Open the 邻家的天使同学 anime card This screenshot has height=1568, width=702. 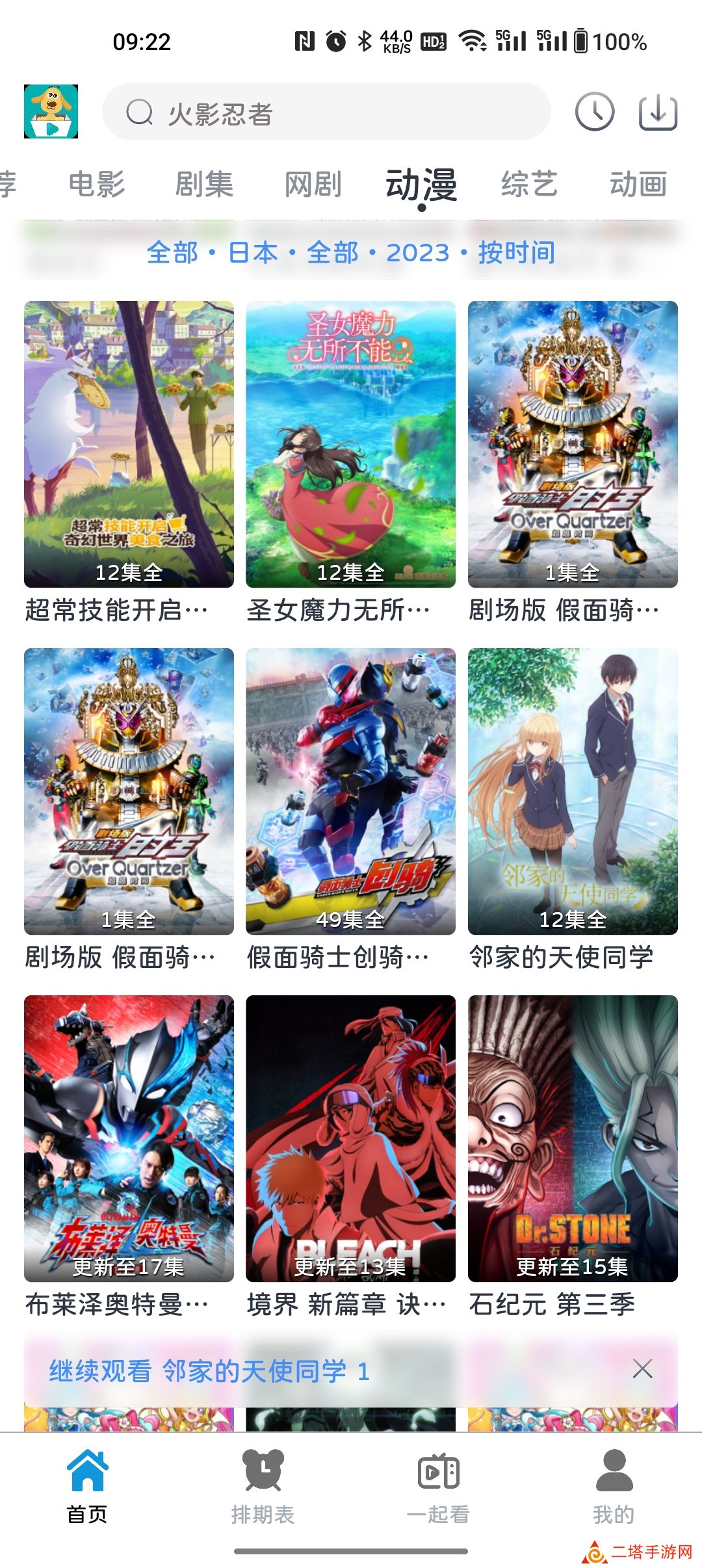(573, 791)
